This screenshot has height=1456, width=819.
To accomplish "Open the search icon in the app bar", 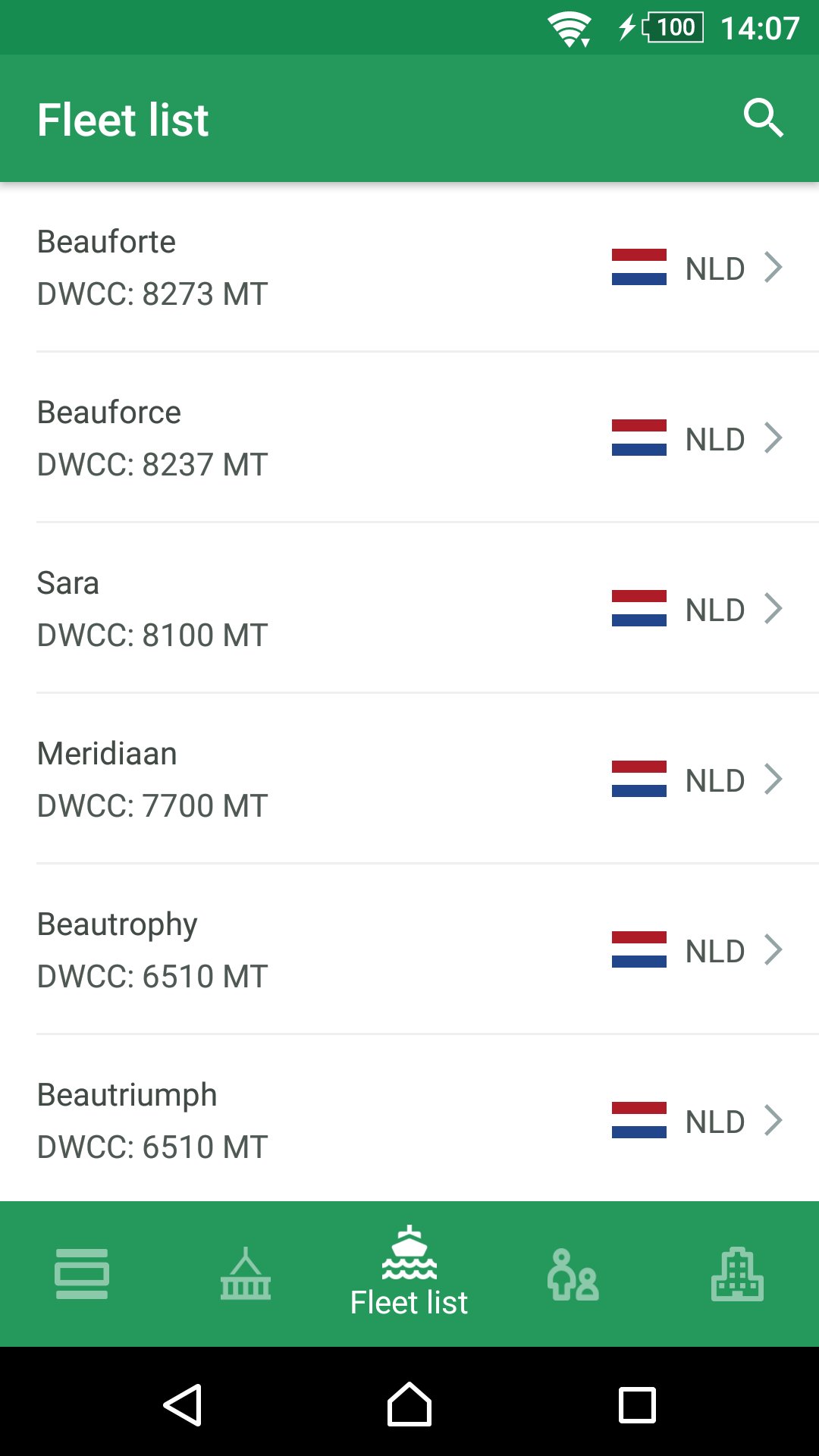I will point(763,118).
